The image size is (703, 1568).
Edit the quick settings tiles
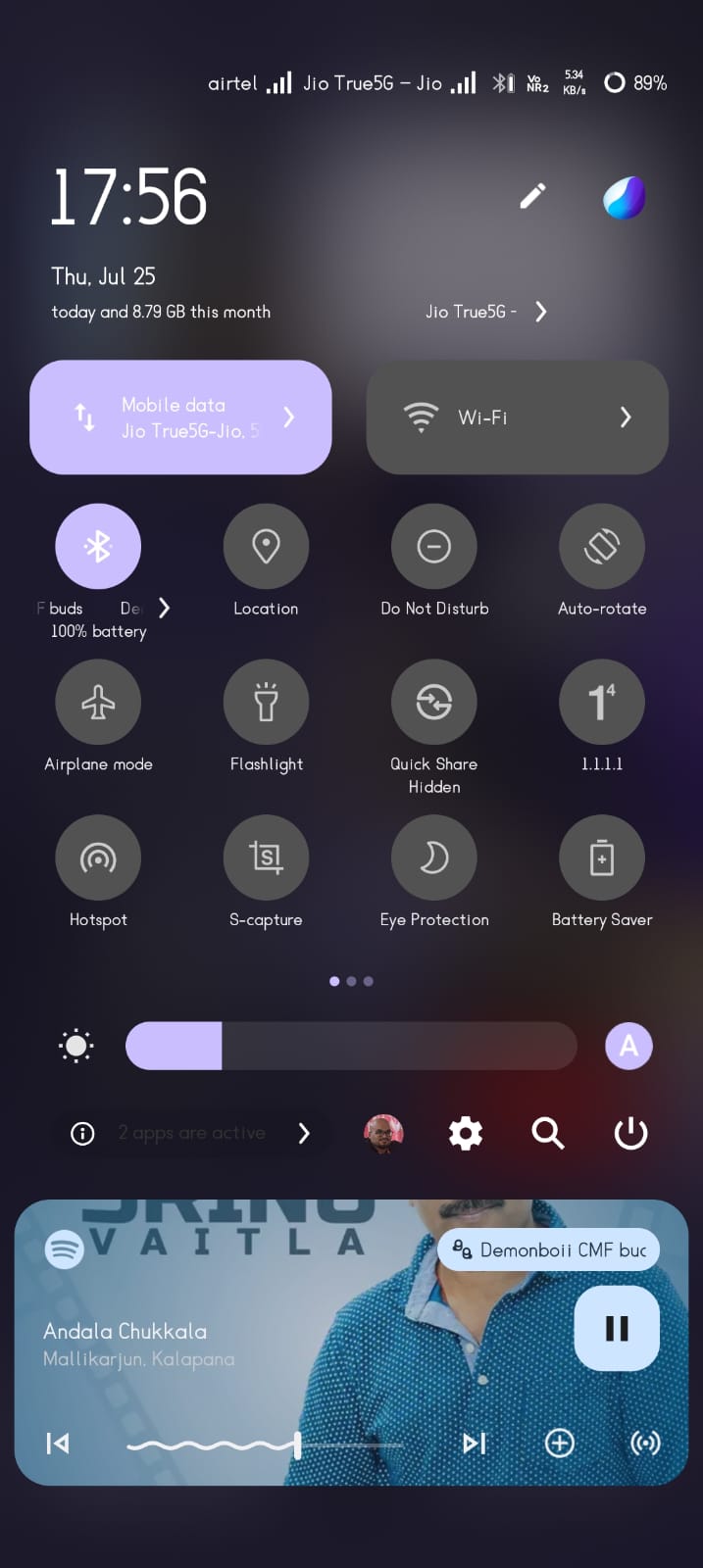(x=532, y=196)
